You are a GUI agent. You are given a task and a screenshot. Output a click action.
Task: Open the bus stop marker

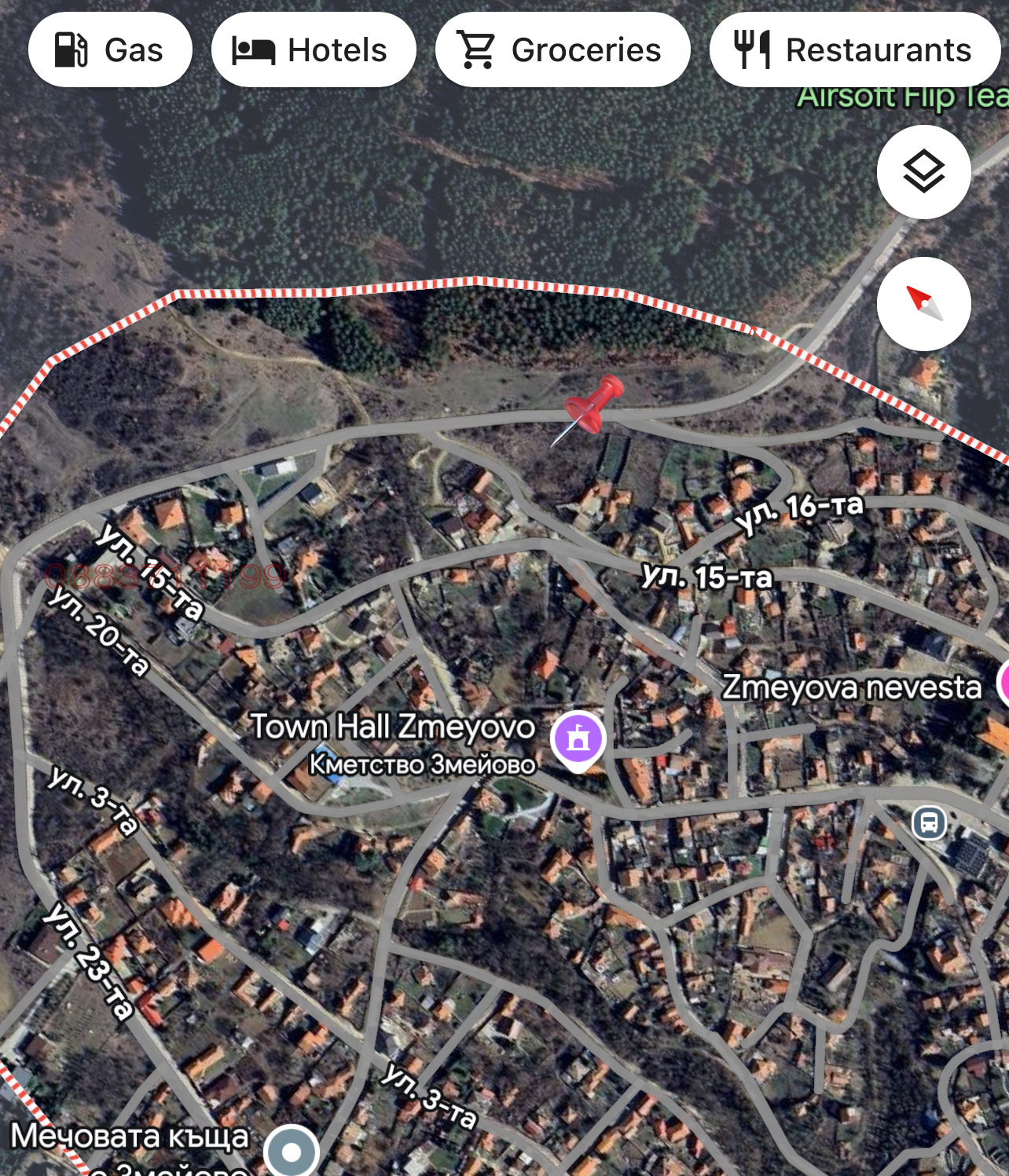point(929,823)
